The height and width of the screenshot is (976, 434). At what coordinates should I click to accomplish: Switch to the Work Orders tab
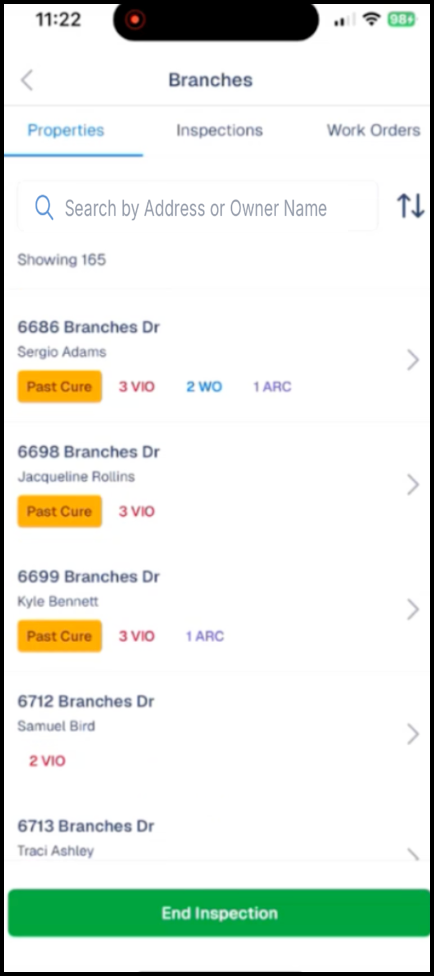coord(373,131)
